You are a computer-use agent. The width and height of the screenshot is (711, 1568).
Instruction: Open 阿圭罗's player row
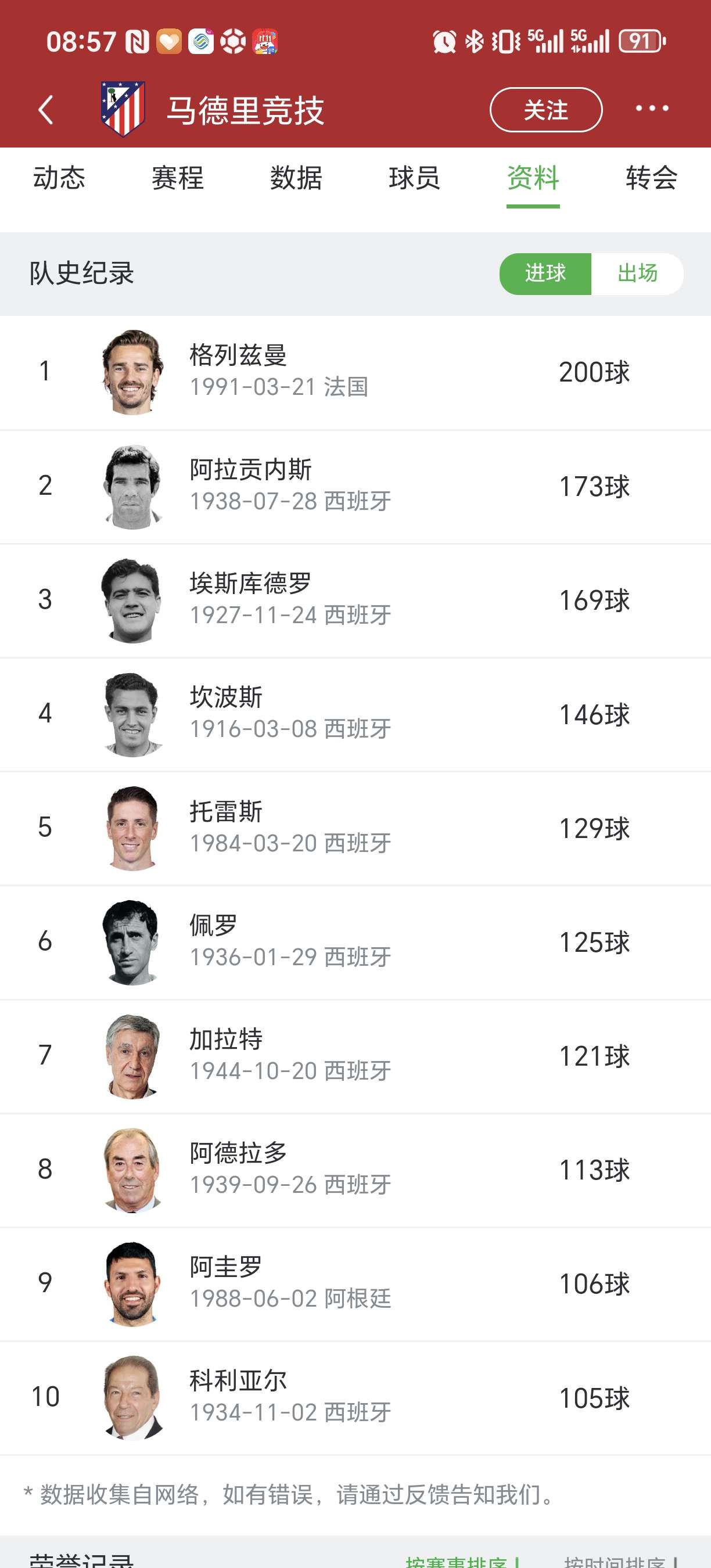pyautogui.click(x=355, y=1284)
